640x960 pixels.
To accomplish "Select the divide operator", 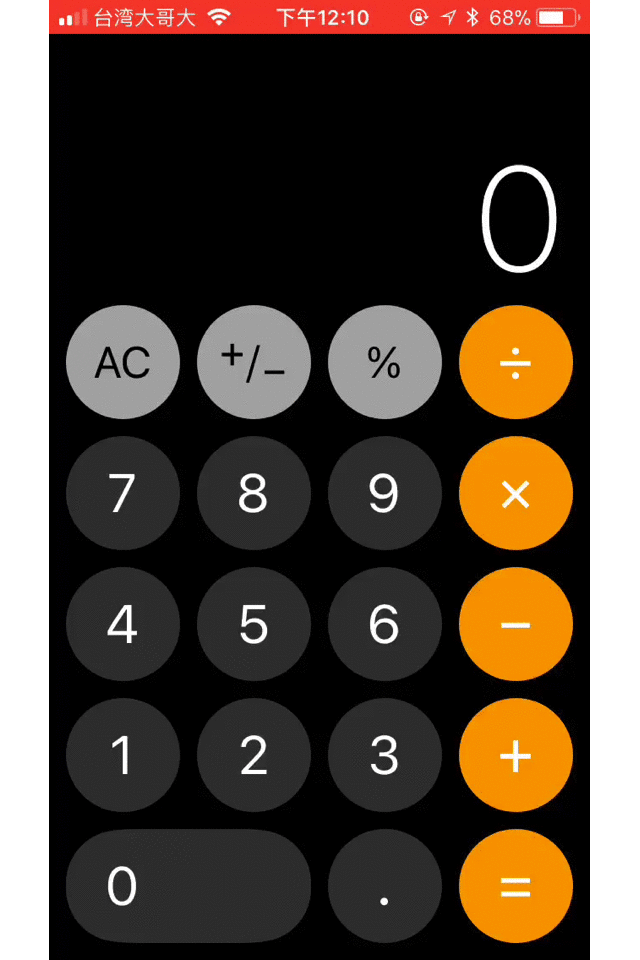I will 516,362.
